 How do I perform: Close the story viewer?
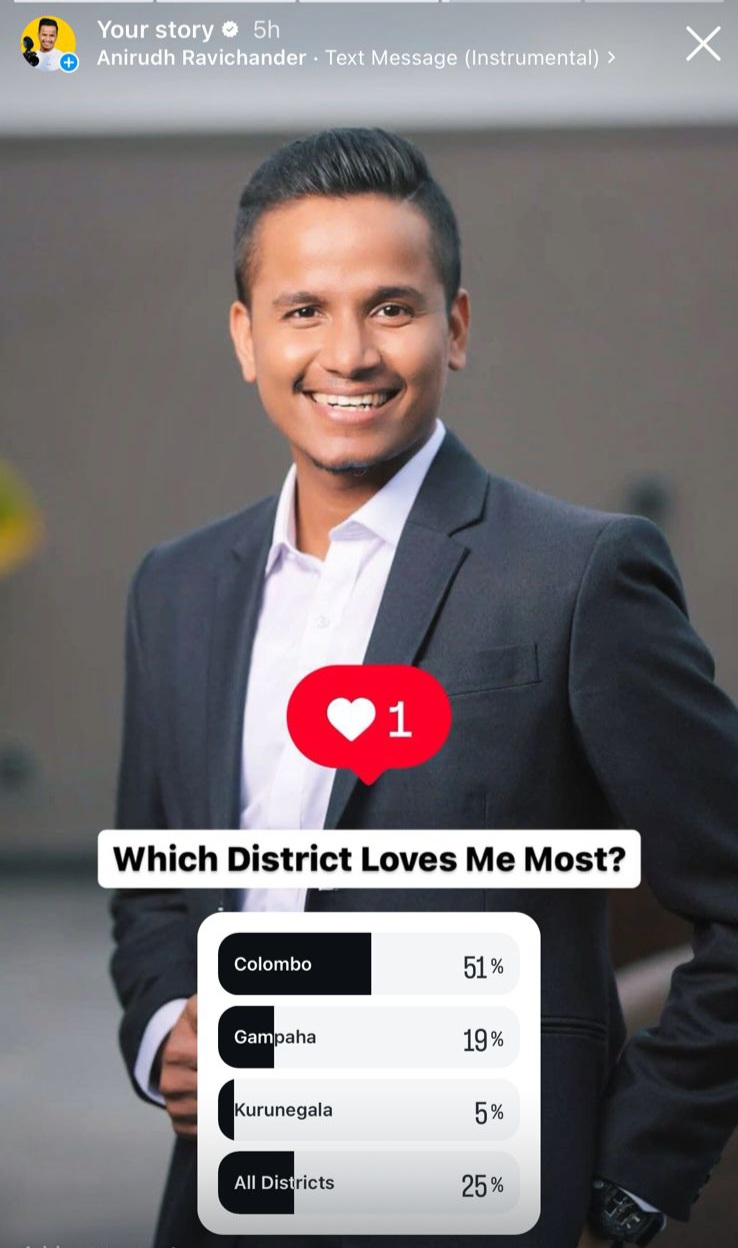tap(703, 44)
